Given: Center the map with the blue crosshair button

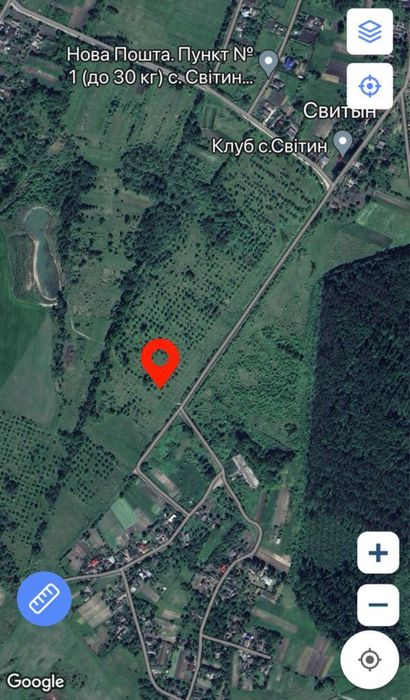Looking at the screenshot, I should 369,86.
